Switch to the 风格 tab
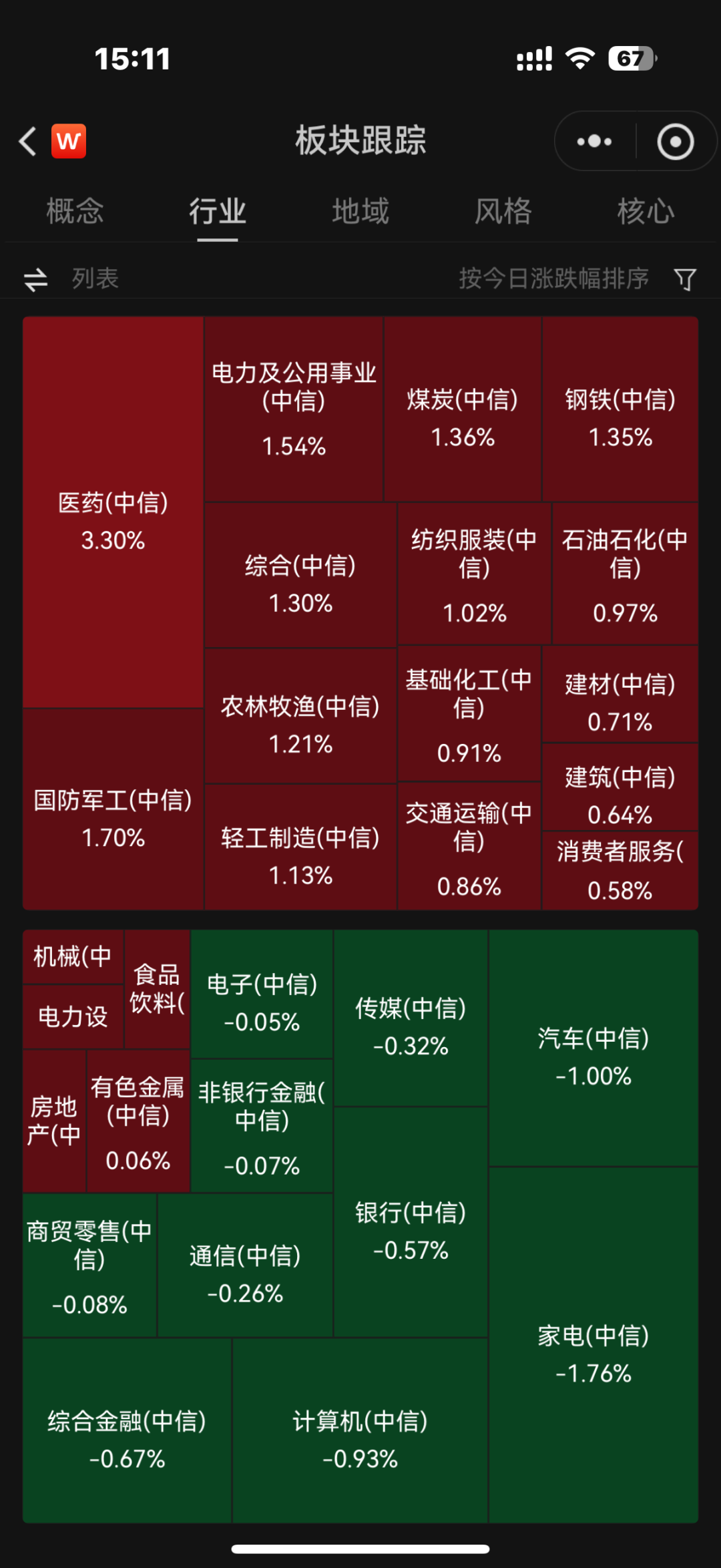721x1568 pixels. [x=503, y=211]
